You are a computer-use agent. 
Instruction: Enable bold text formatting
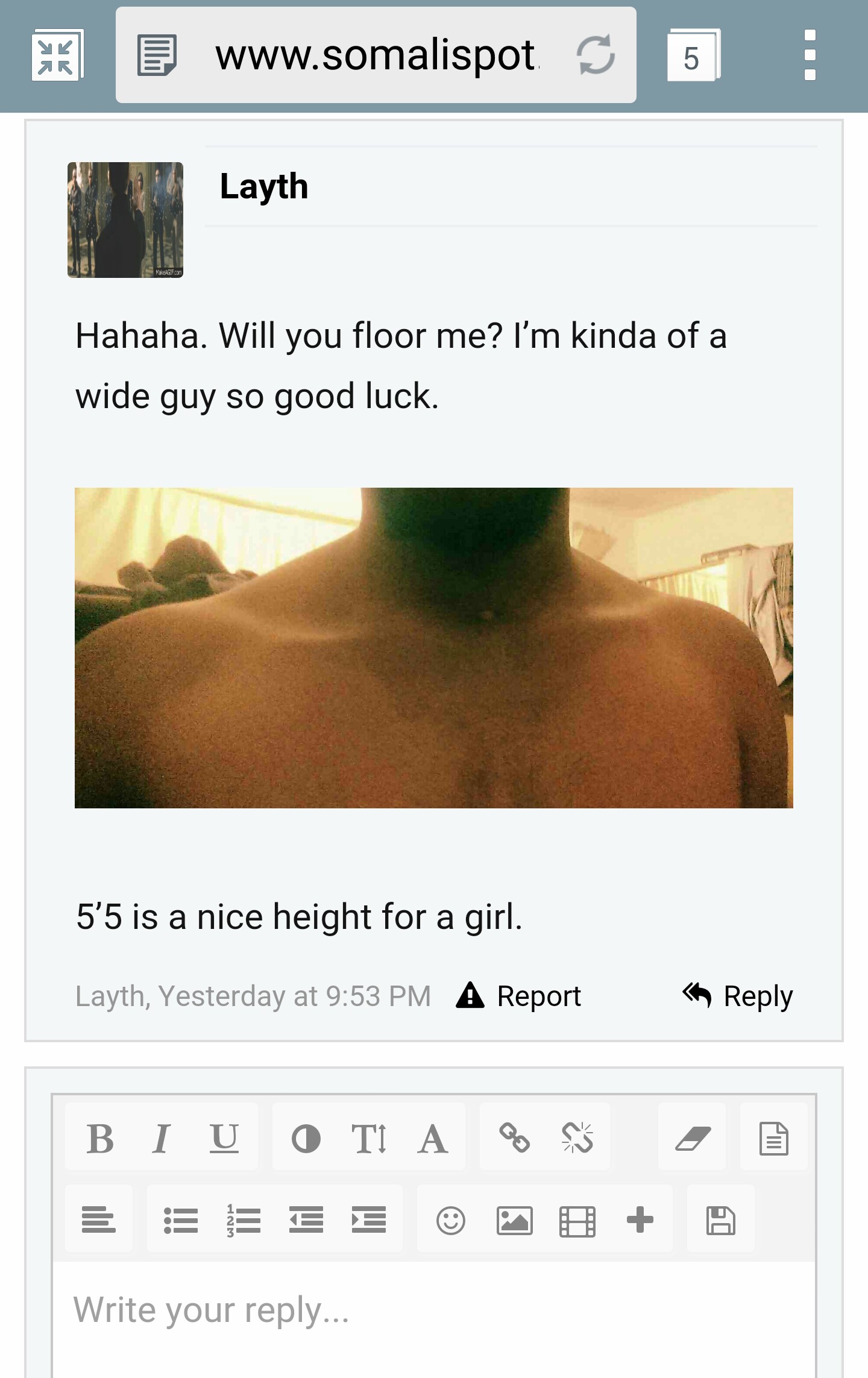tap(100, 1139)
